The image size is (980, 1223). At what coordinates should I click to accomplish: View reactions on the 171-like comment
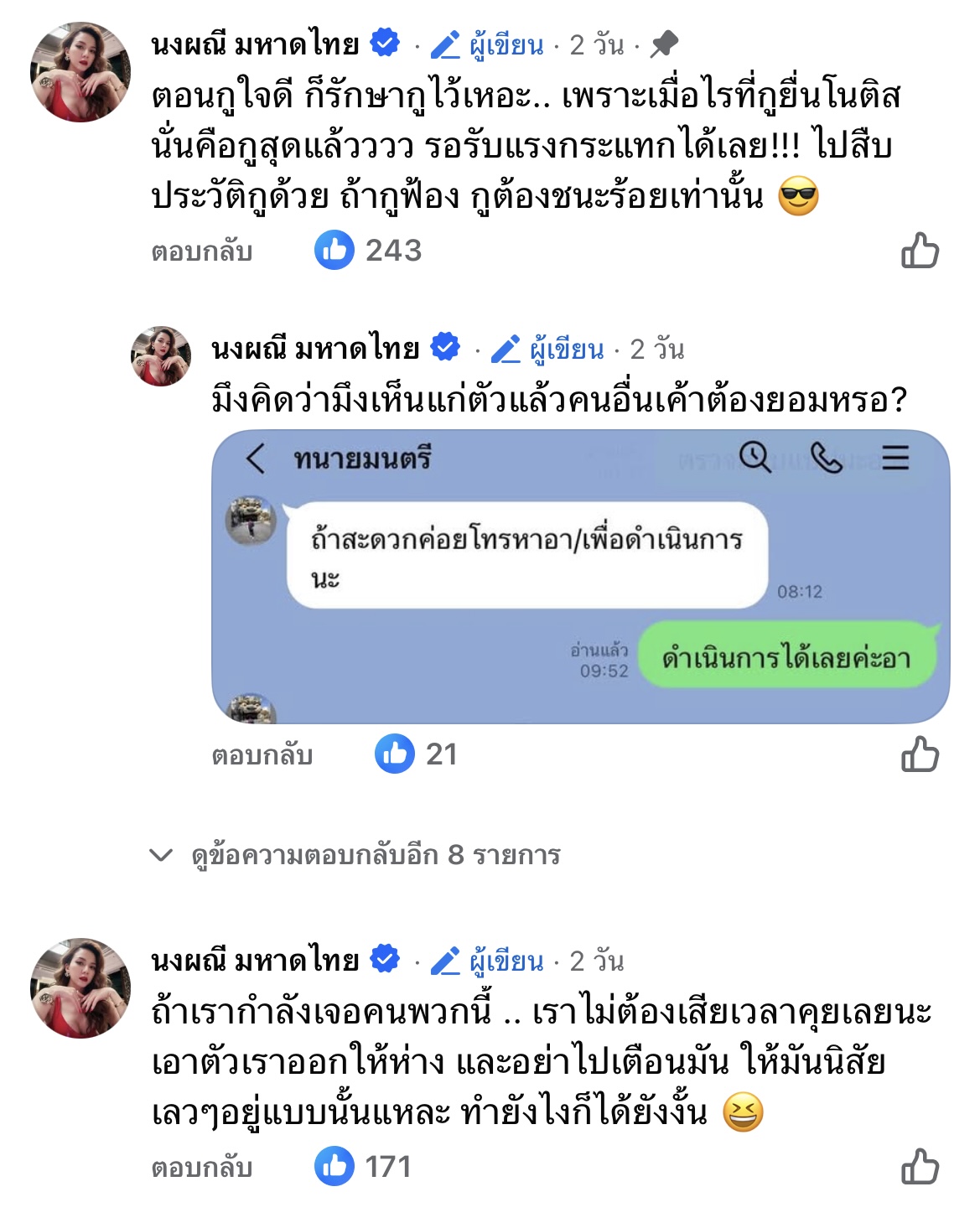pyautogui.click(x=364, y=1167)
